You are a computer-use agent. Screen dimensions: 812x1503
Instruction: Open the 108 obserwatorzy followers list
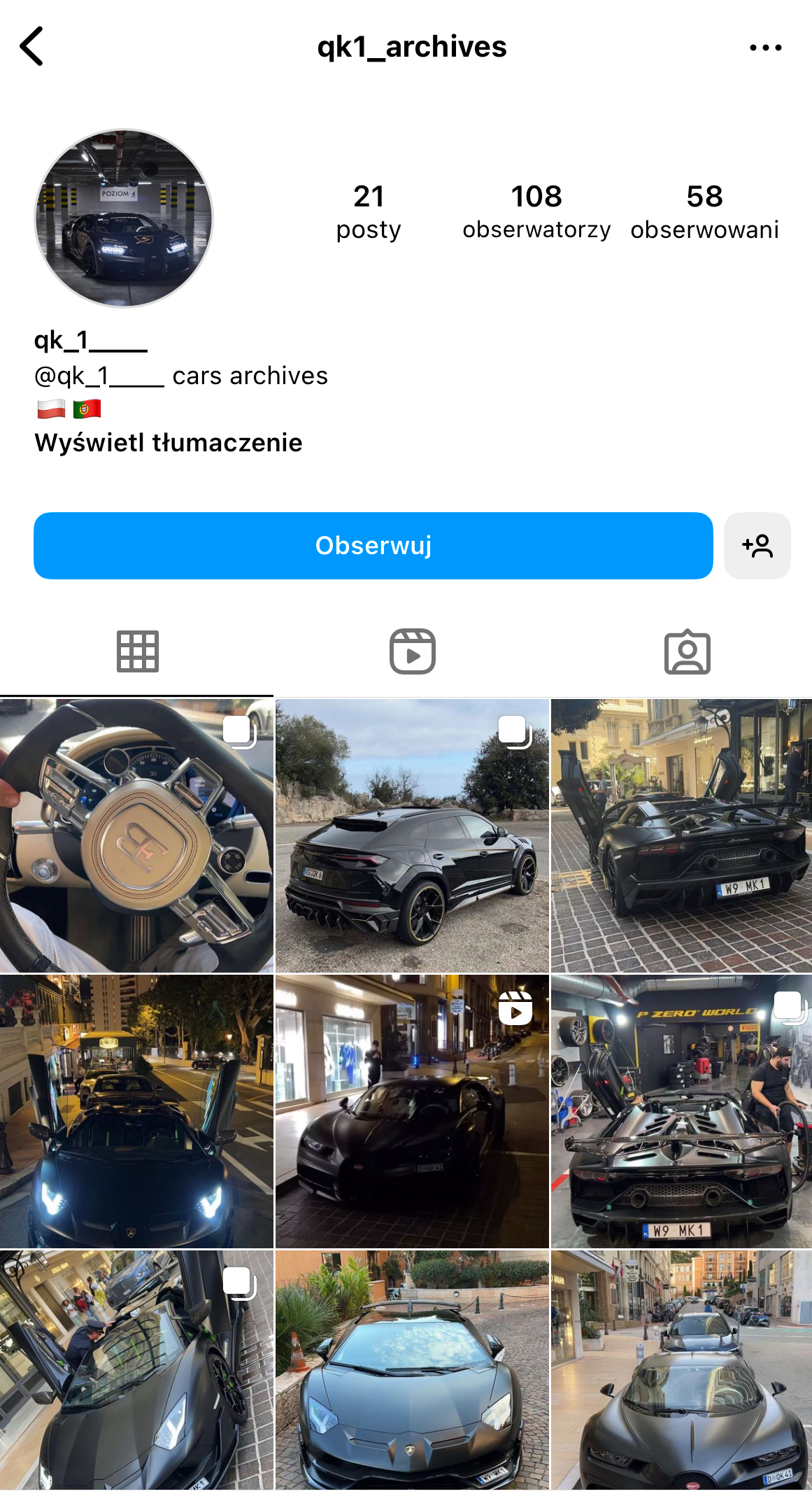pos(536,211)
